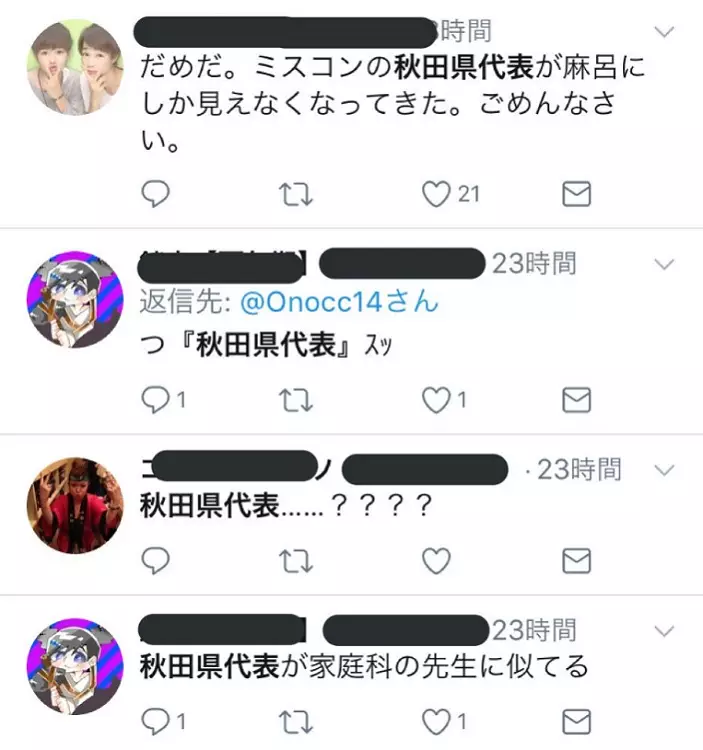This screenshot has height=750, width=703.
Task: Like the 秋田県代表……？？？？ tweet
Action: click(436, 561)
